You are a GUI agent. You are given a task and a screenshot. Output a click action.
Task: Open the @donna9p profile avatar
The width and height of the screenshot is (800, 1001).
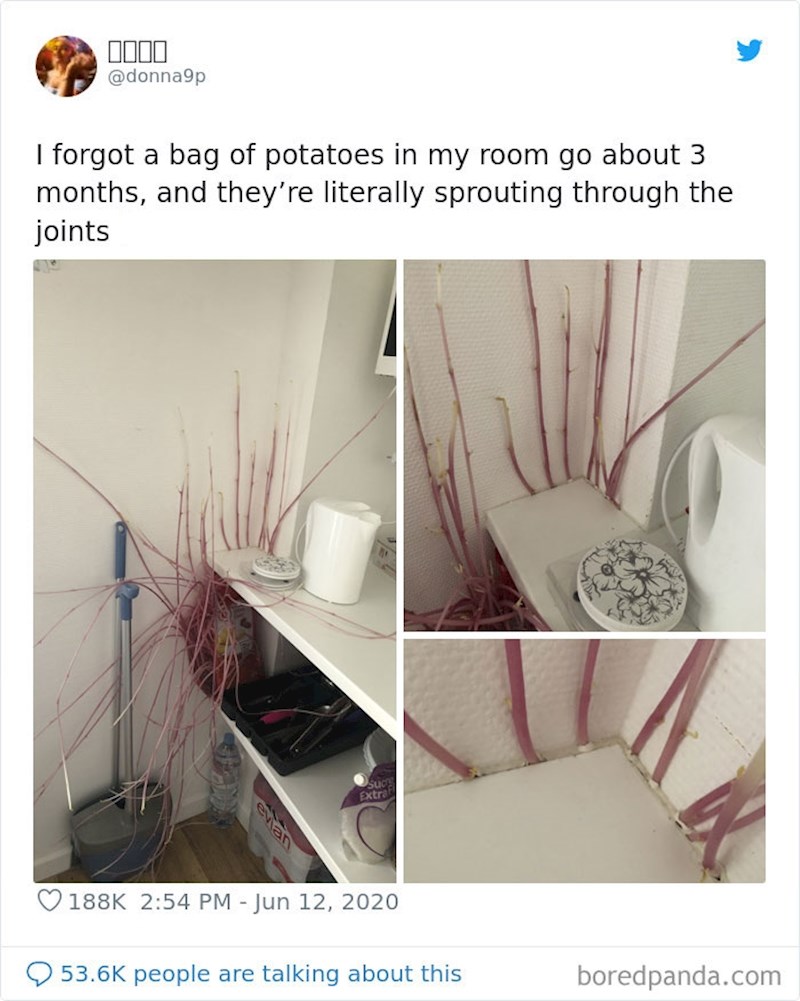click(66, 66)
